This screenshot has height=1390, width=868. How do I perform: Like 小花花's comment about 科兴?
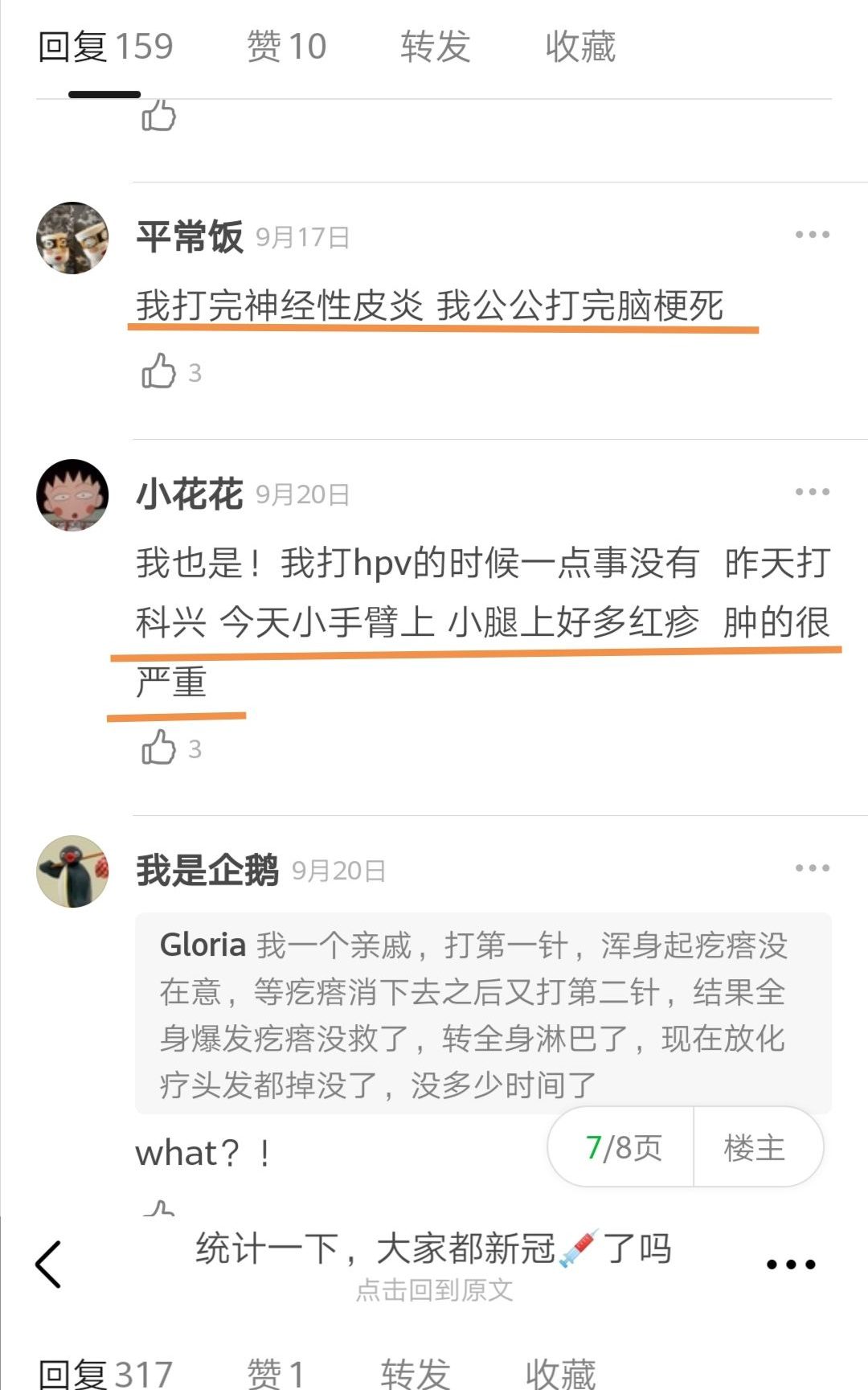(x=159, y=748)
